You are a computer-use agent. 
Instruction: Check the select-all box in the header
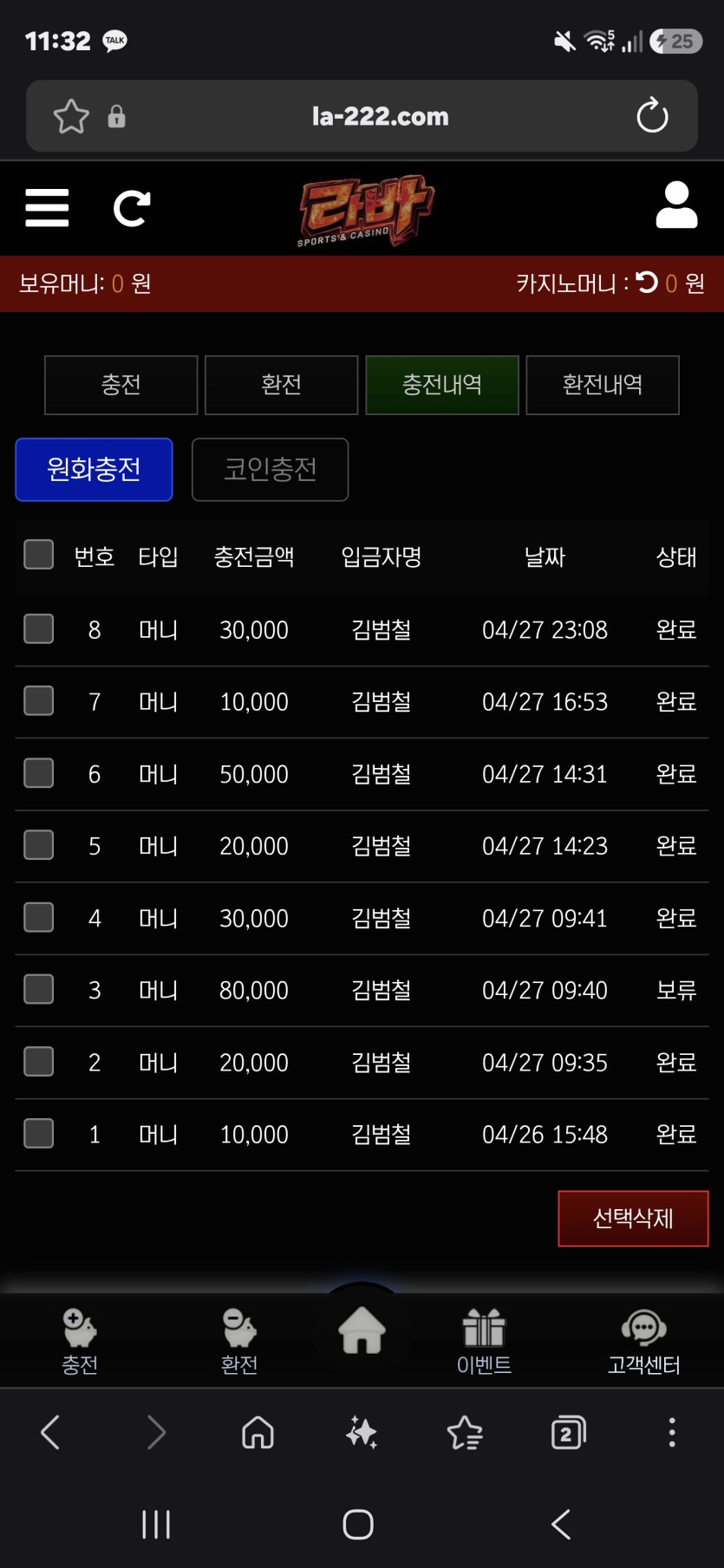point(39,555)
